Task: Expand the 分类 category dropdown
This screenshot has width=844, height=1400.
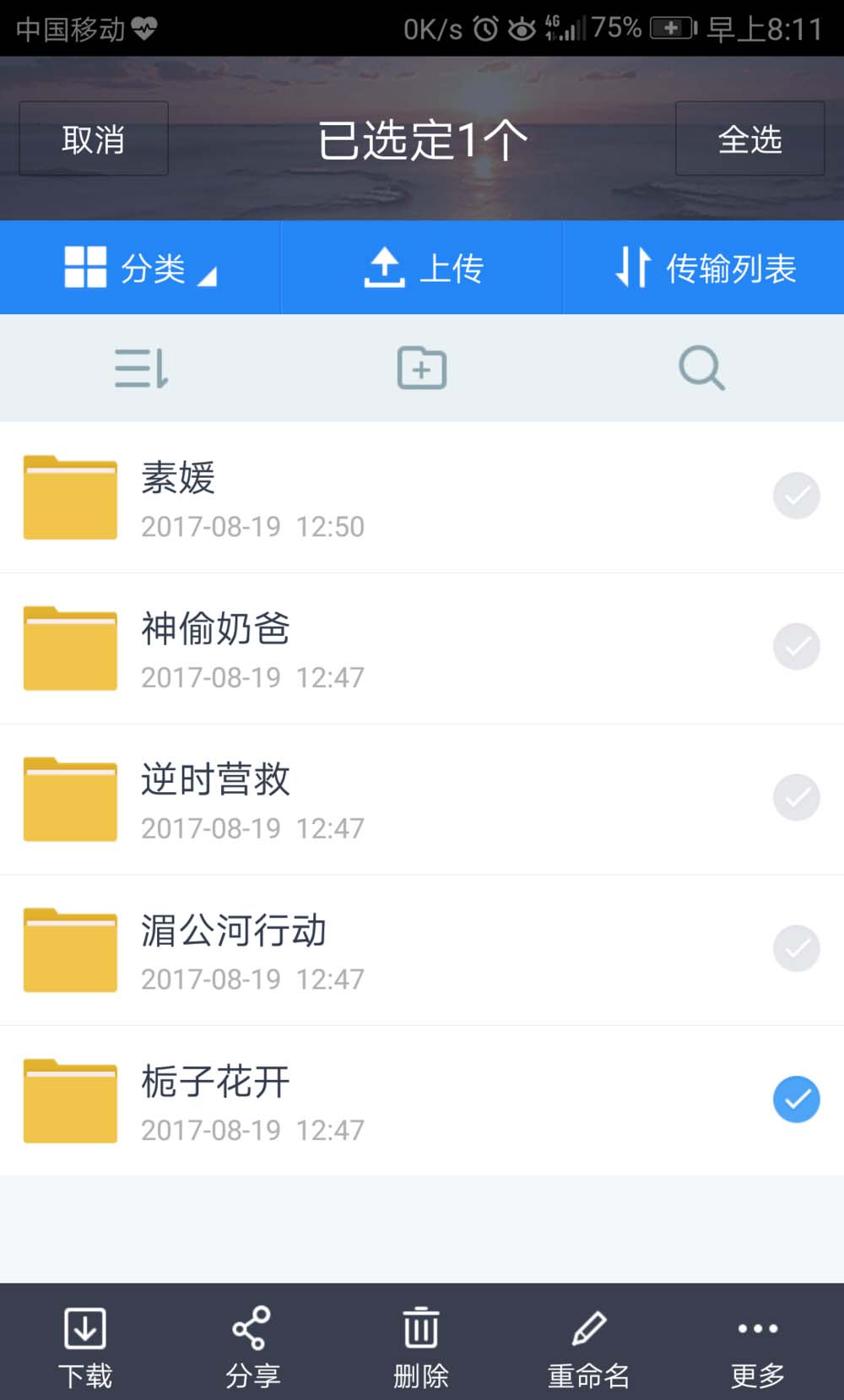Action: coord(140,269)
